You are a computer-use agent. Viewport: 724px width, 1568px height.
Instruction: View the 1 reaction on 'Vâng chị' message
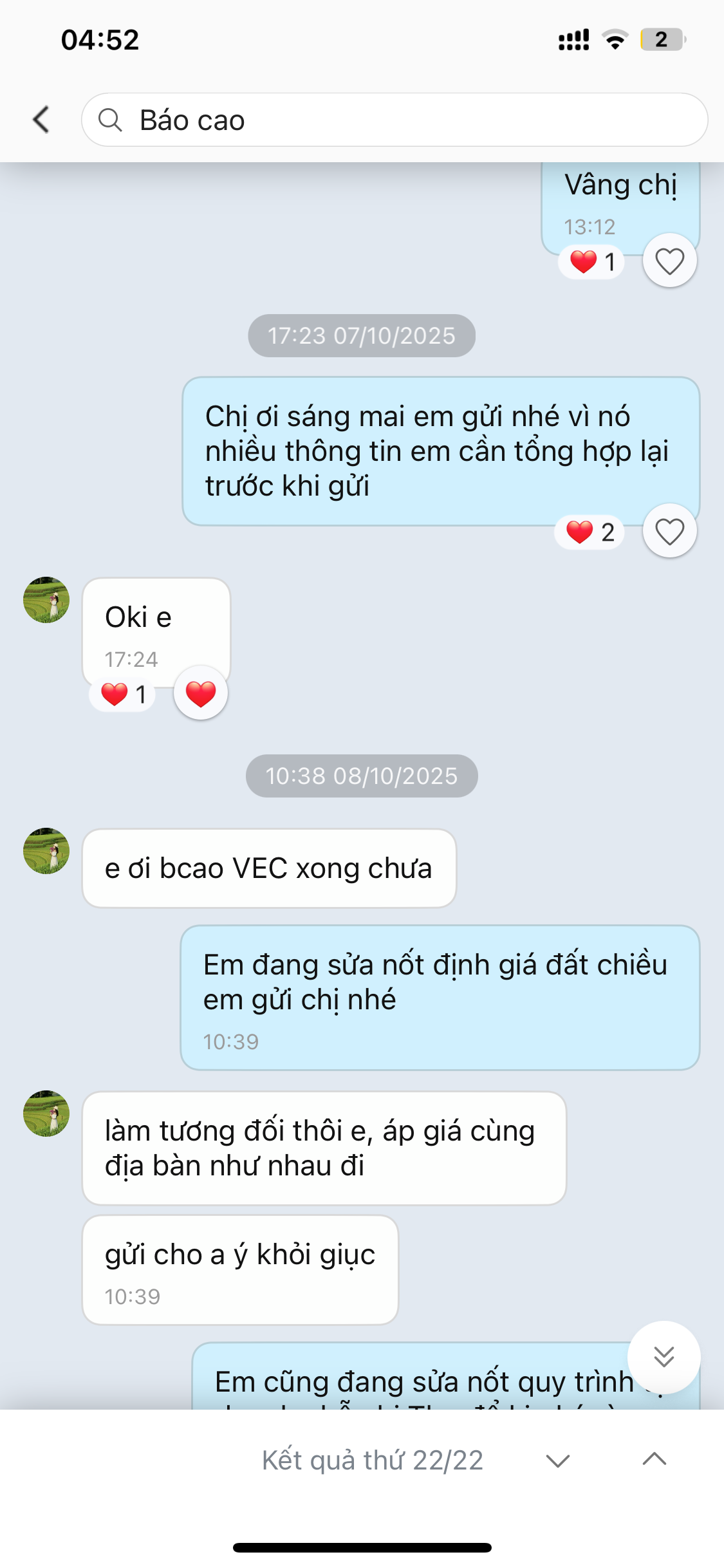pos(592,262)
